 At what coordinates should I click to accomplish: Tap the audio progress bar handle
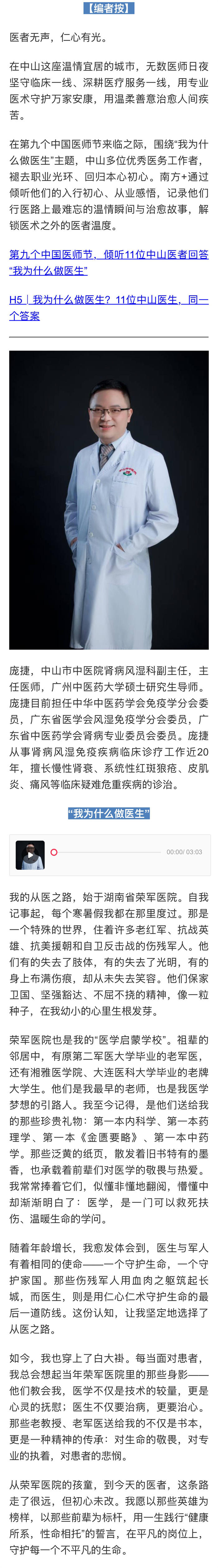click(54, 852)
